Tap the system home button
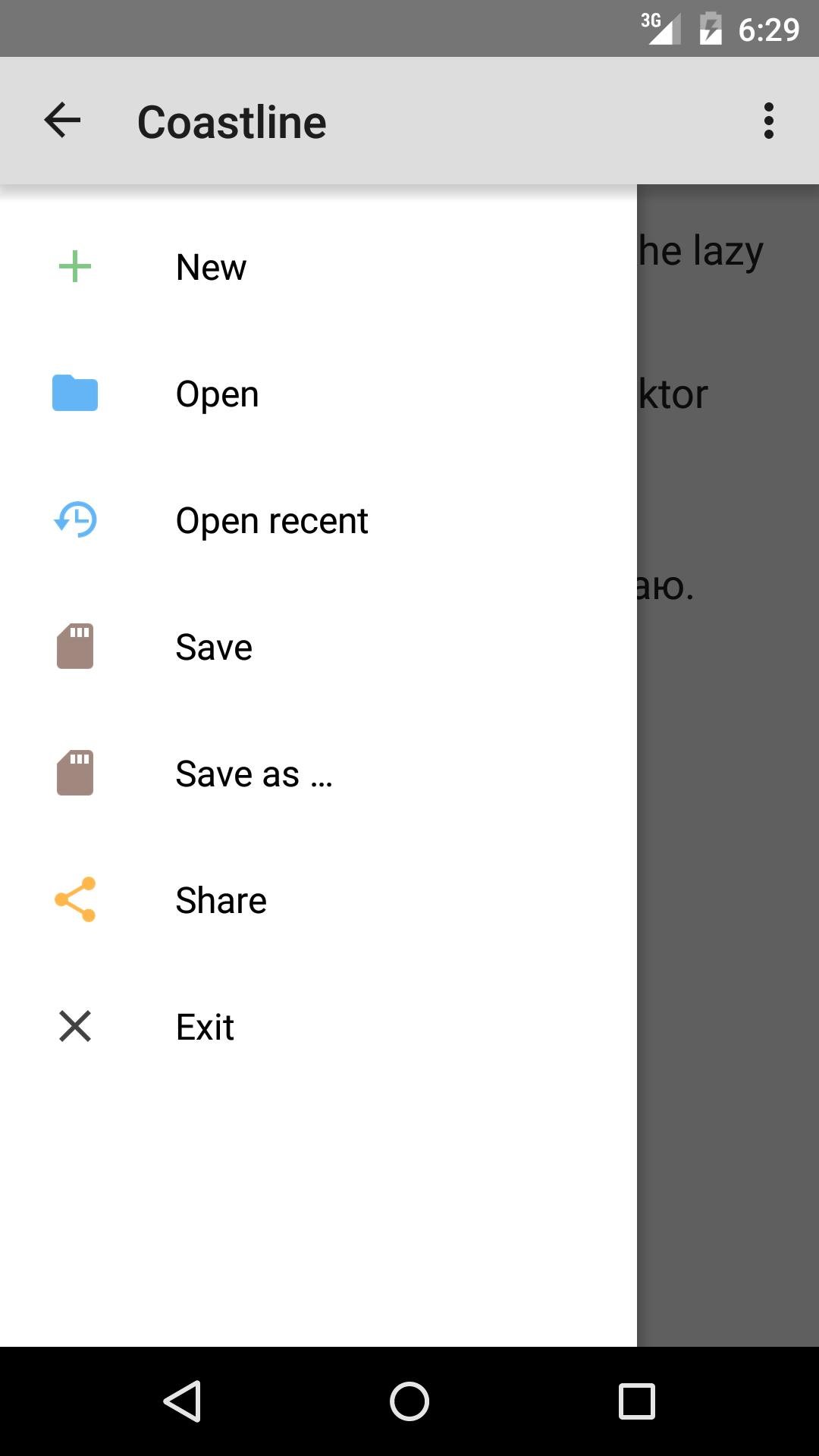819x1456 pixels. (409, 1401)
